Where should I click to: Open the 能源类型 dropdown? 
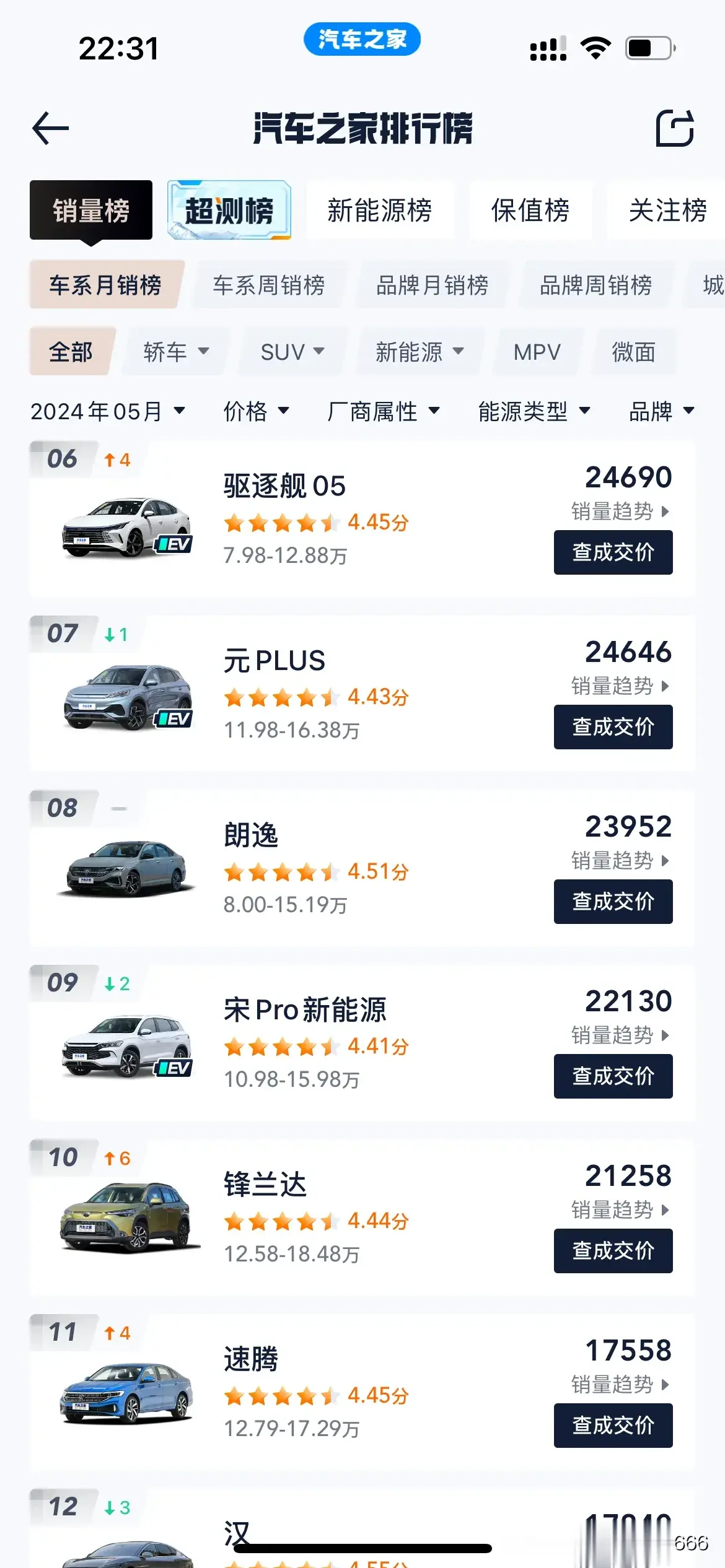[534, 411]
